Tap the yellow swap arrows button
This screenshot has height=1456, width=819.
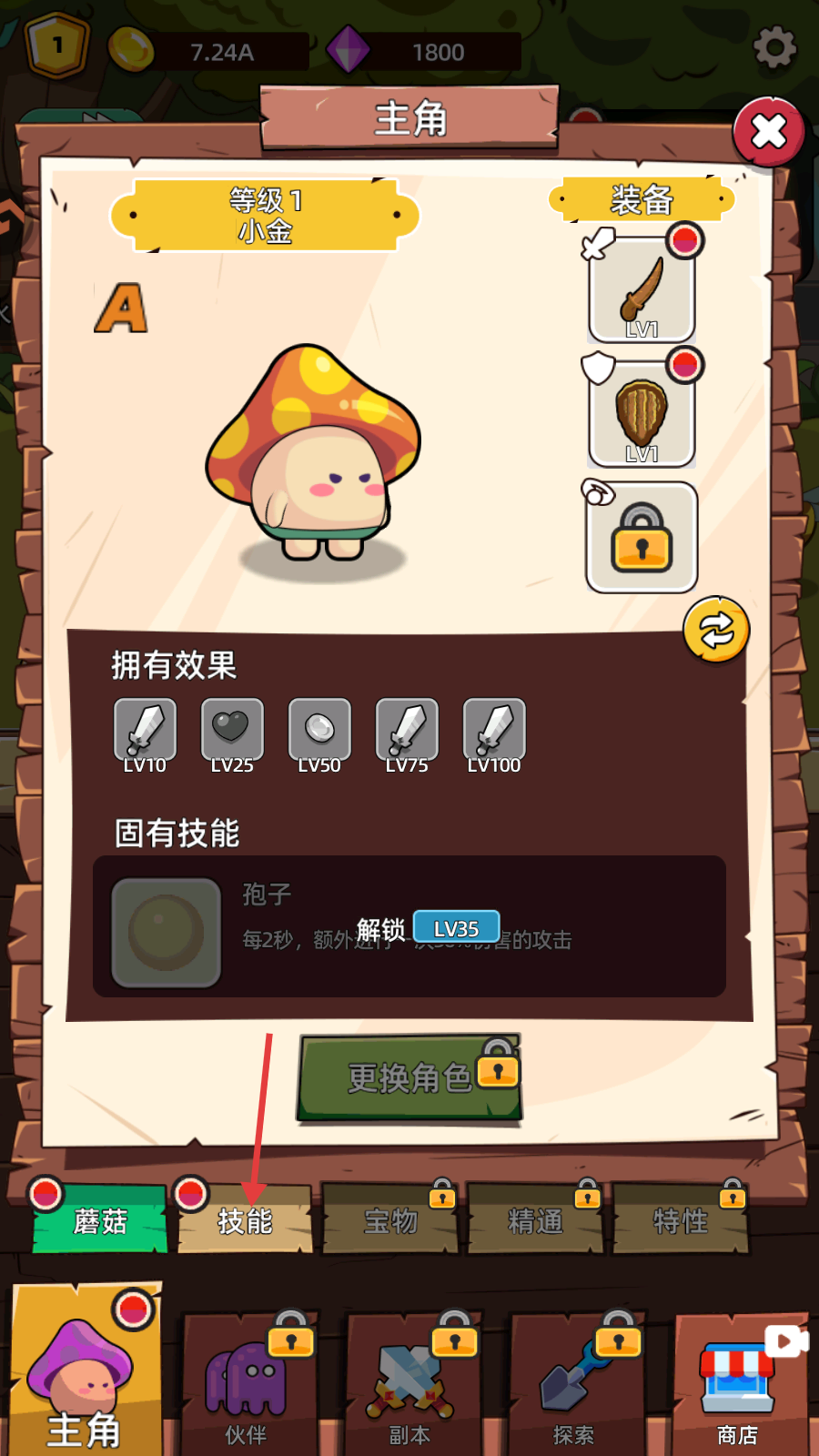click(716, 630)
